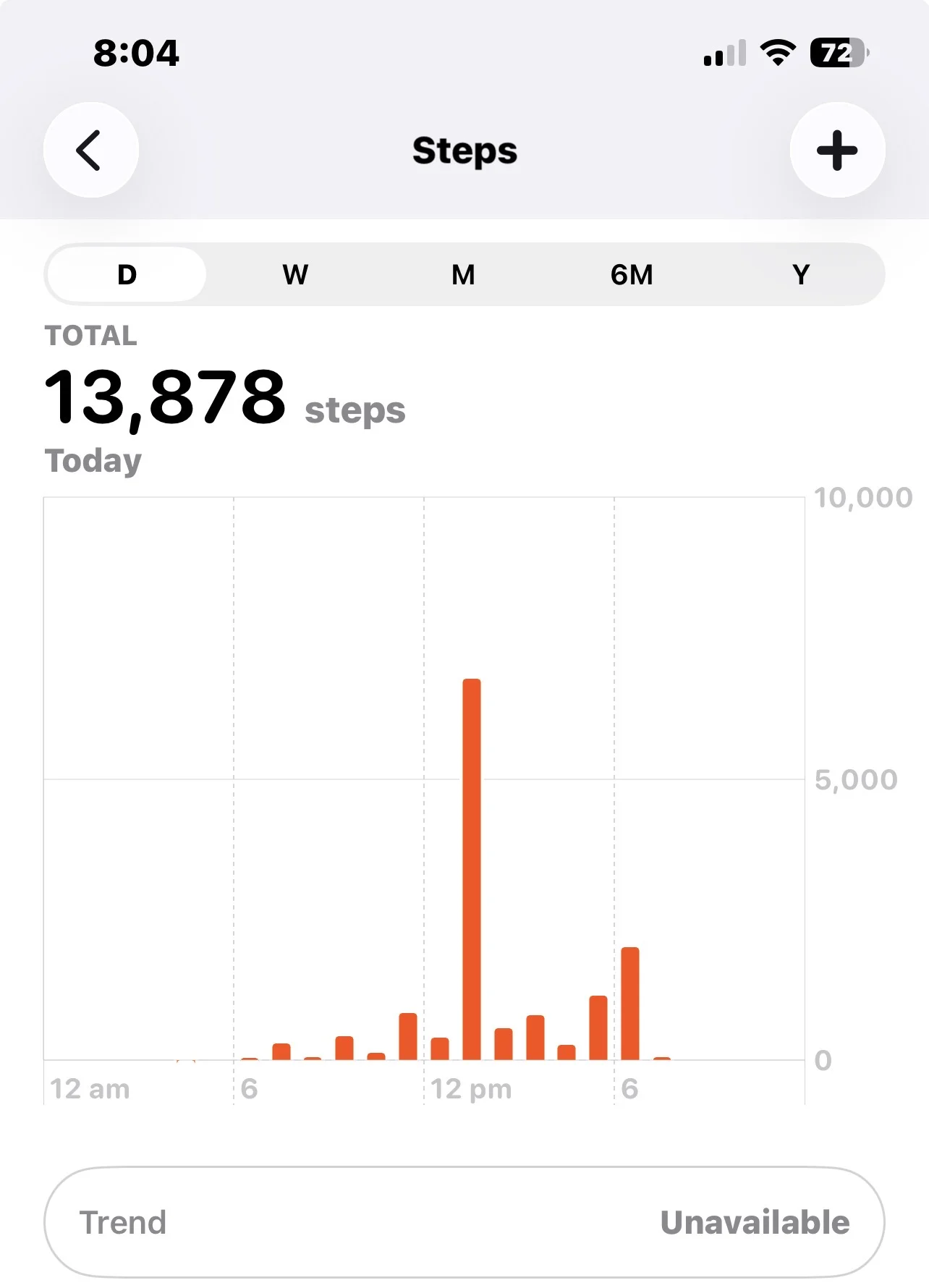929x1288 pixels.
Task: Open the Trend row
Action: click(465, 1222)
